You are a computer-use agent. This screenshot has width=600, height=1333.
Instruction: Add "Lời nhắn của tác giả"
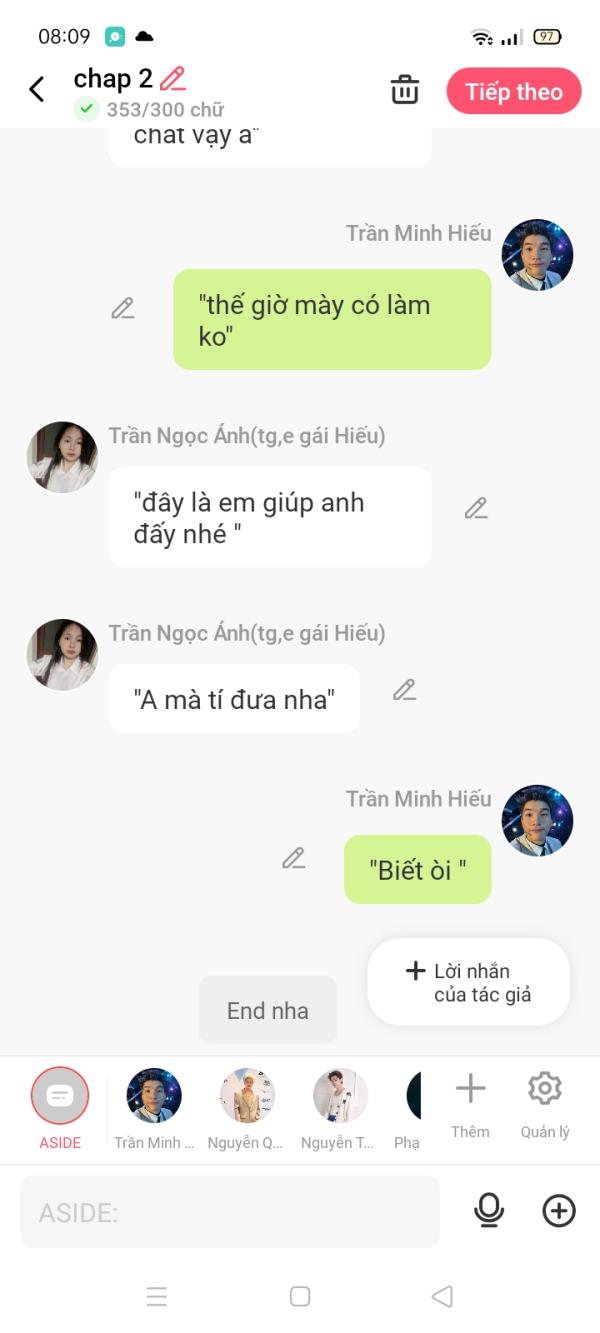pos(469,982)
